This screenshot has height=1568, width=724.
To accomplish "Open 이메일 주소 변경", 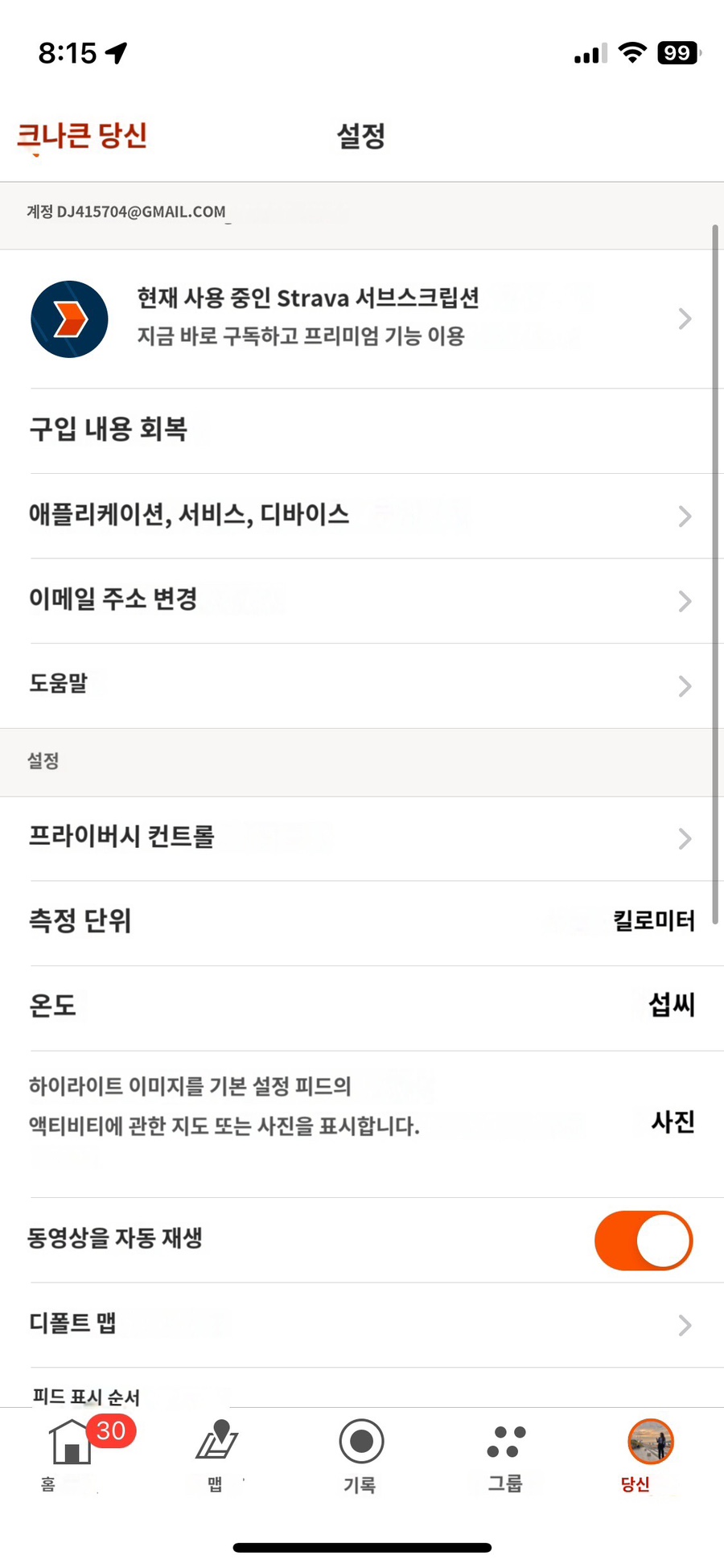I will (362, 601).
